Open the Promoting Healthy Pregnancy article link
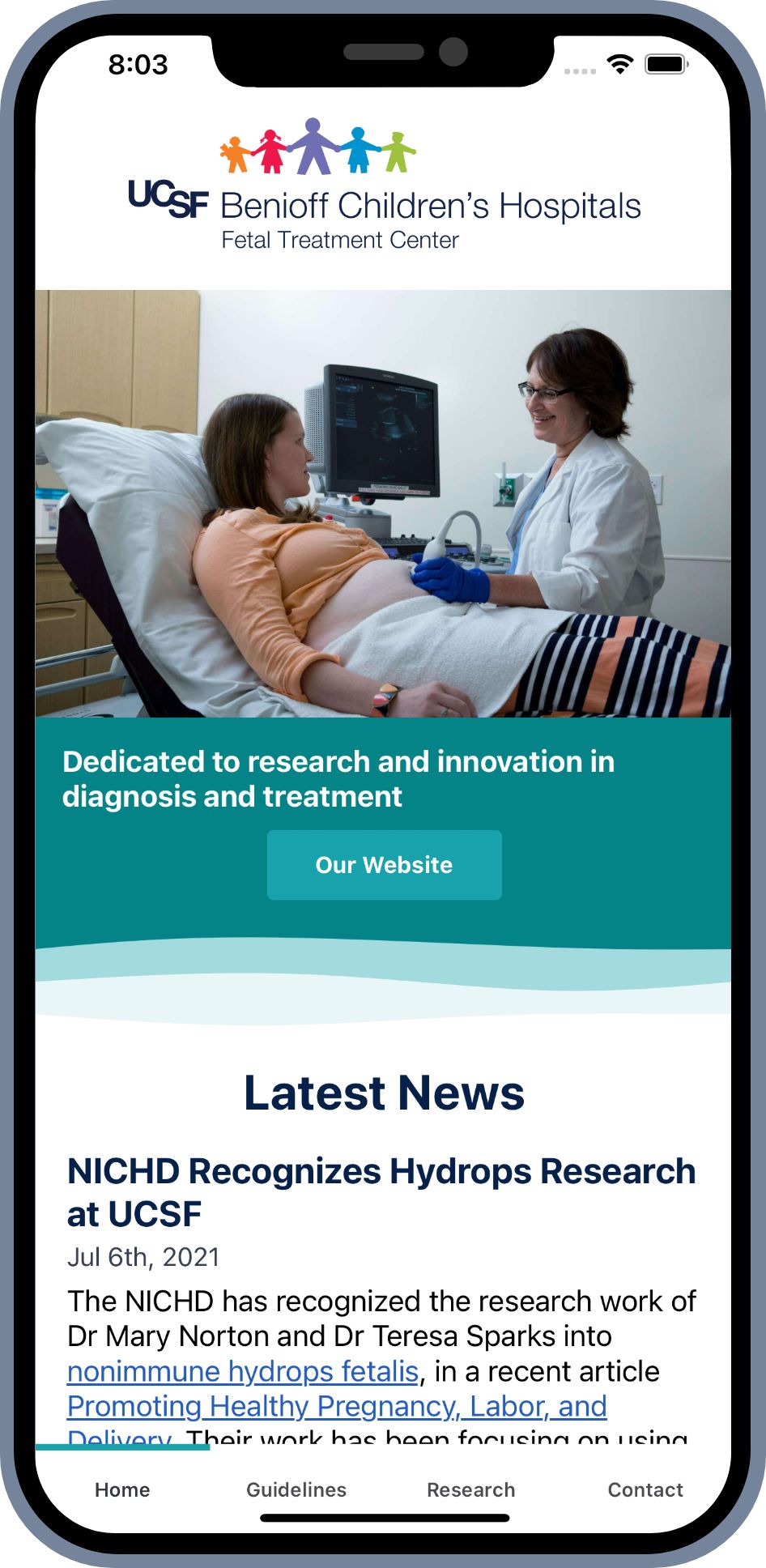Screen dimensions: 766x1568 (x=335, y=1407)
